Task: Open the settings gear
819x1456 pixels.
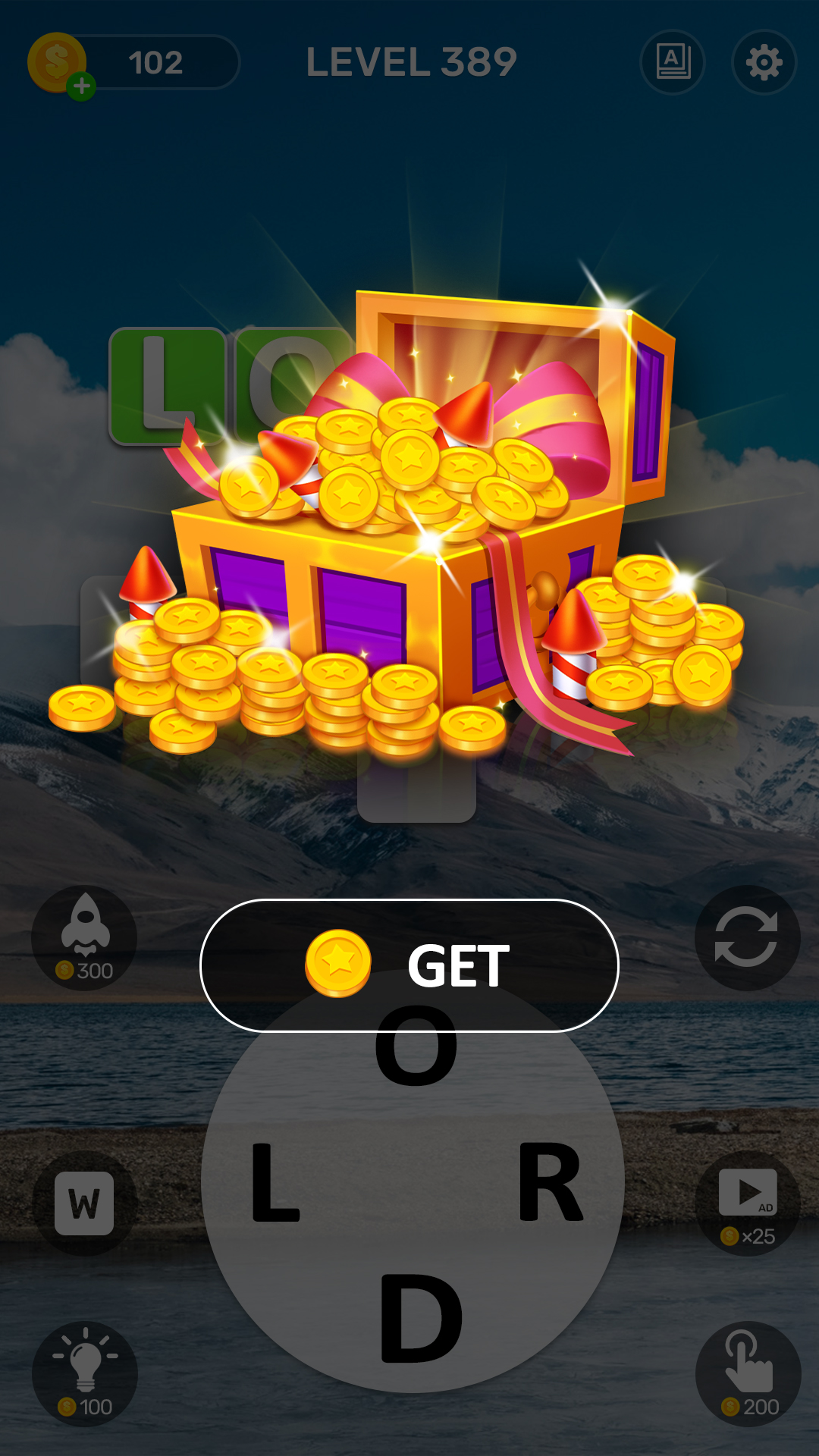Action: 764,62
